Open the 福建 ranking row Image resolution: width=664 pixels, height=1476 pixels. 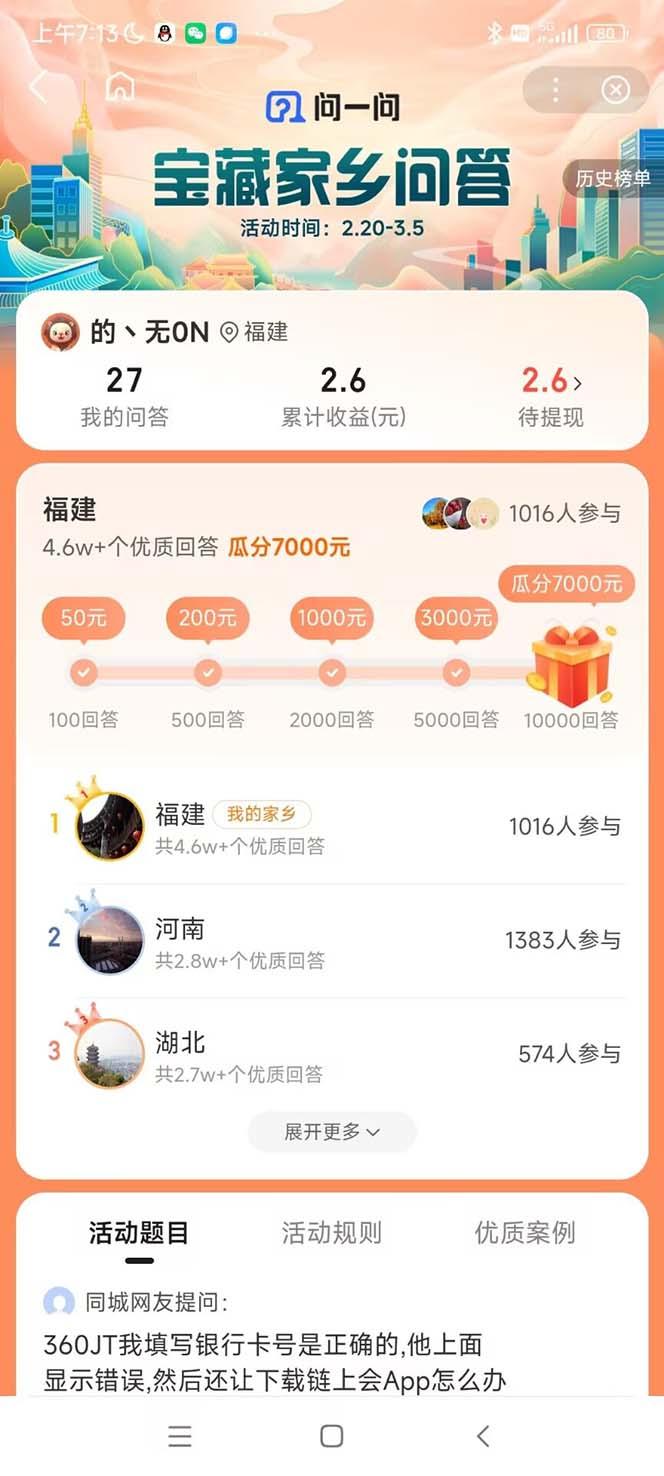click(x=332, y=827)
